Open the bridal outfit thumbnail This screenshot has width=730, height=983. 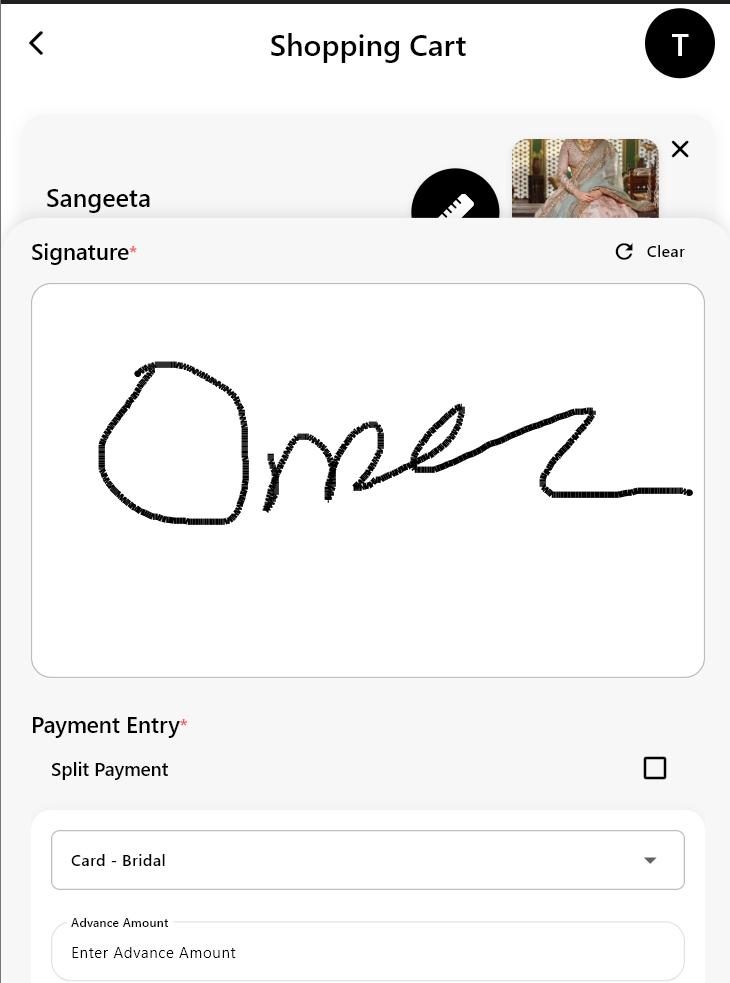585,180
